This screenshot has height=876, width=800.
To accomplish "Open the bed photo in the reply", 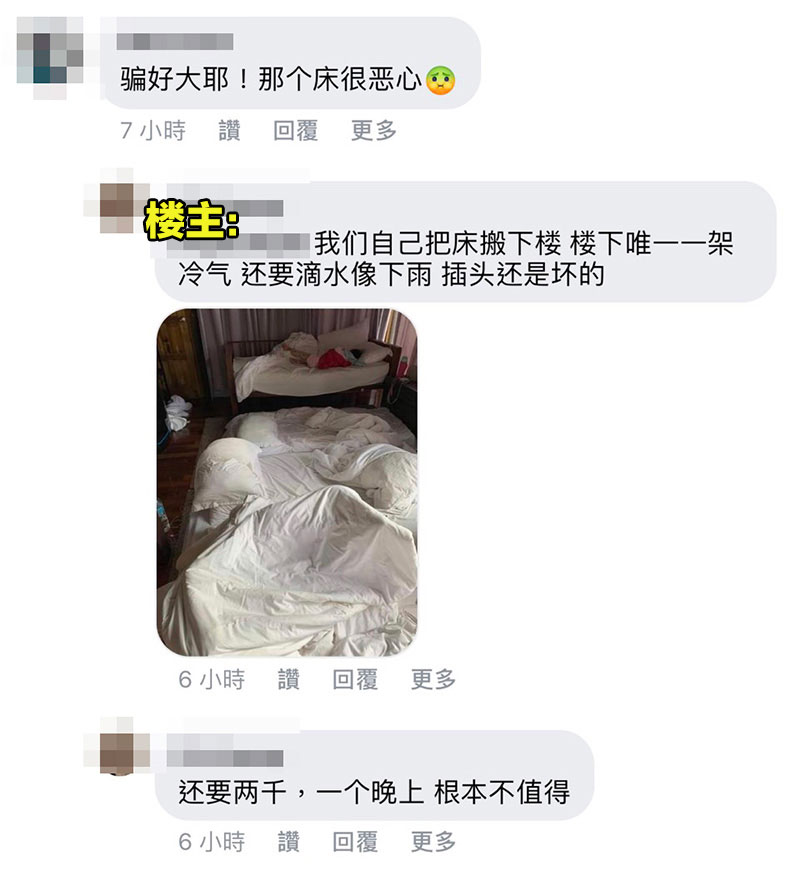I will pyautogui.click(x=286, y=482).
